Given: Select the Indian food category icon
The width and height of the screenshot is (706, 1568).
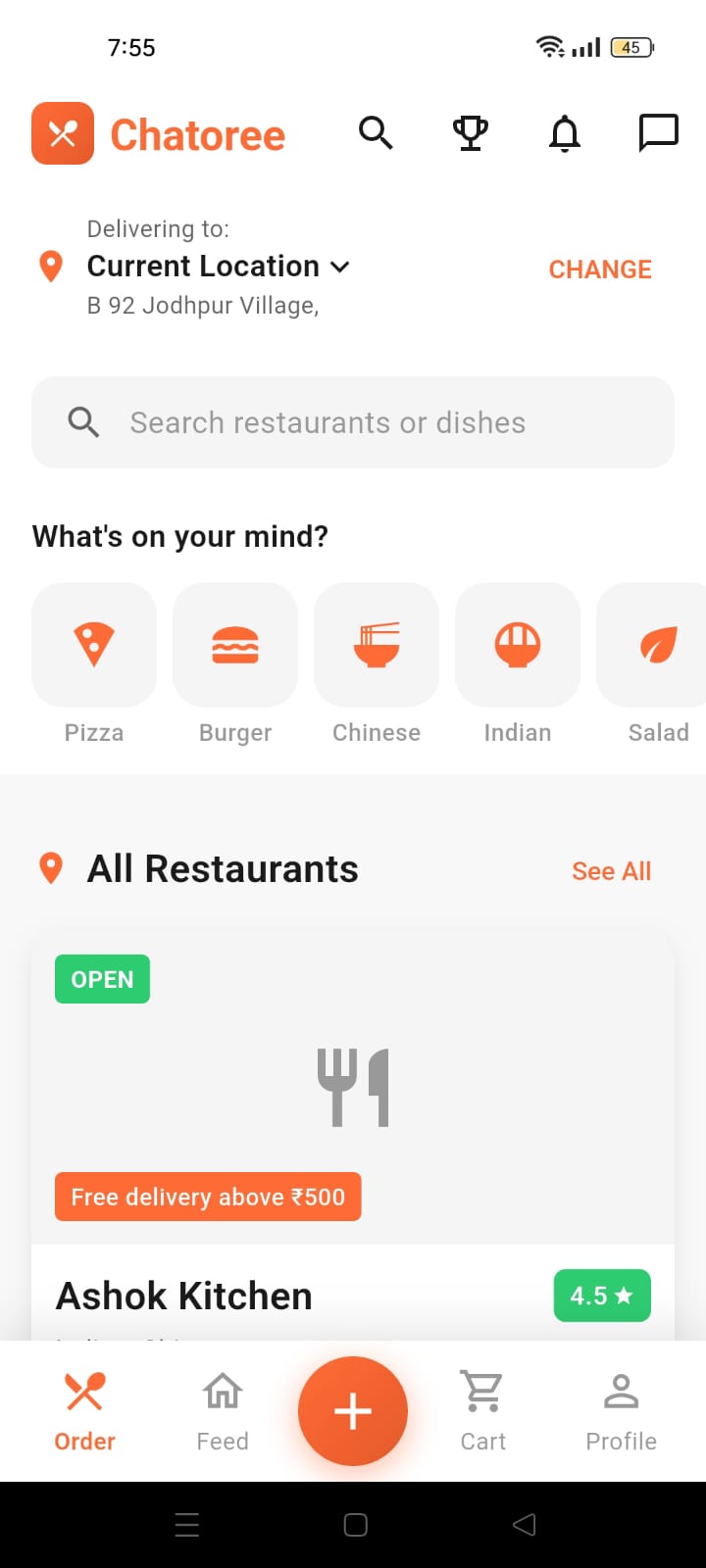Looking at the screenshot, I should point(518,645).
